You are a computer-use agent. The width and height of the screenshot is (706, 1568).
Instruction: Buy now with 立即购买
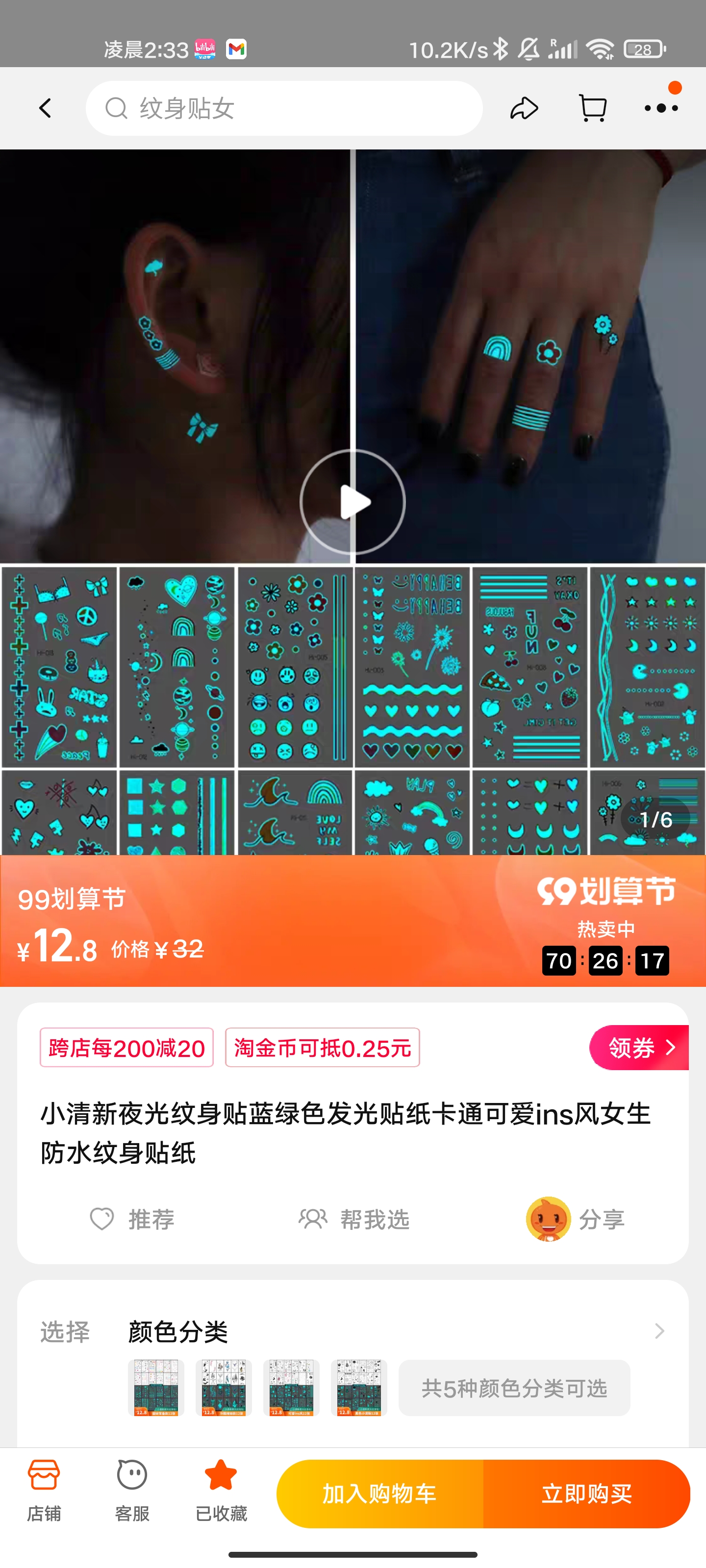(x=586, y=1494)
